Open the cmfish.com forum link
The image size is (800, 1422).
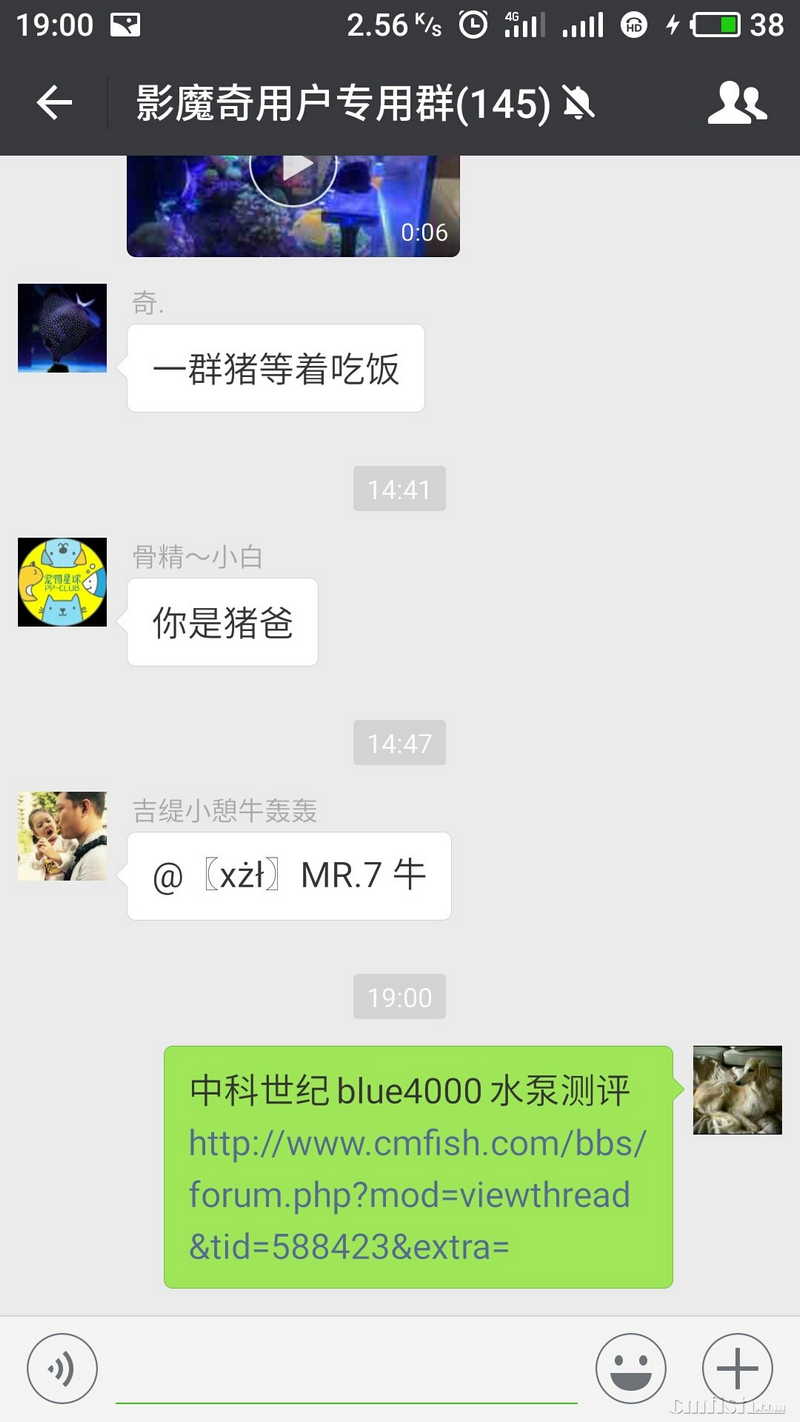point(417,1194)
